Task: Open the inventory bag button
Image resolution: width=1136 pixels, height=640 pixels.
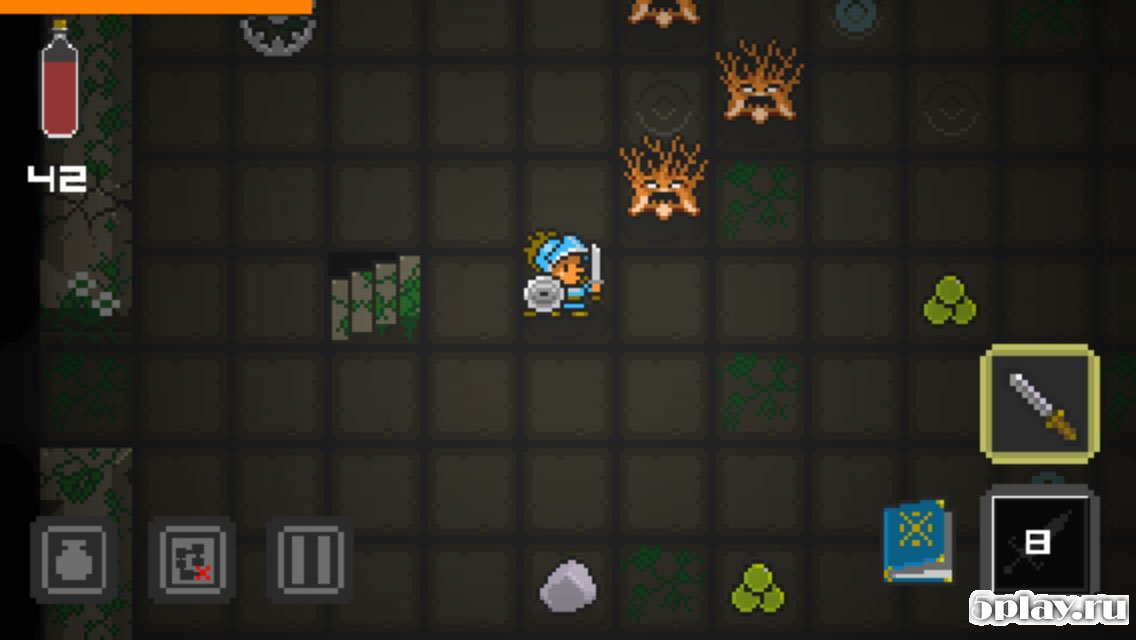Action: click(x=74, y=559)
